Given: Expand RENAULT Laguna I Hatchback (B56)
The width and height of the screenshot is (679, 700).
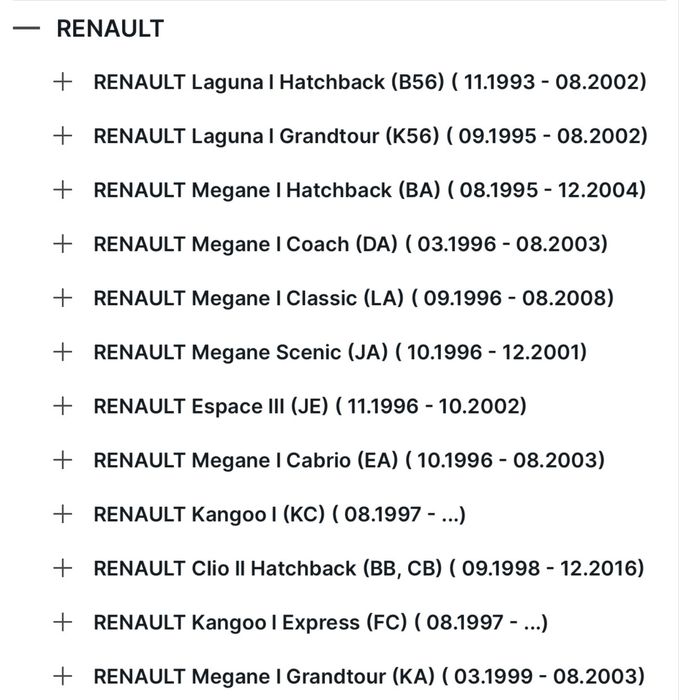Looking at the screenshot, I should coord(63,82).
